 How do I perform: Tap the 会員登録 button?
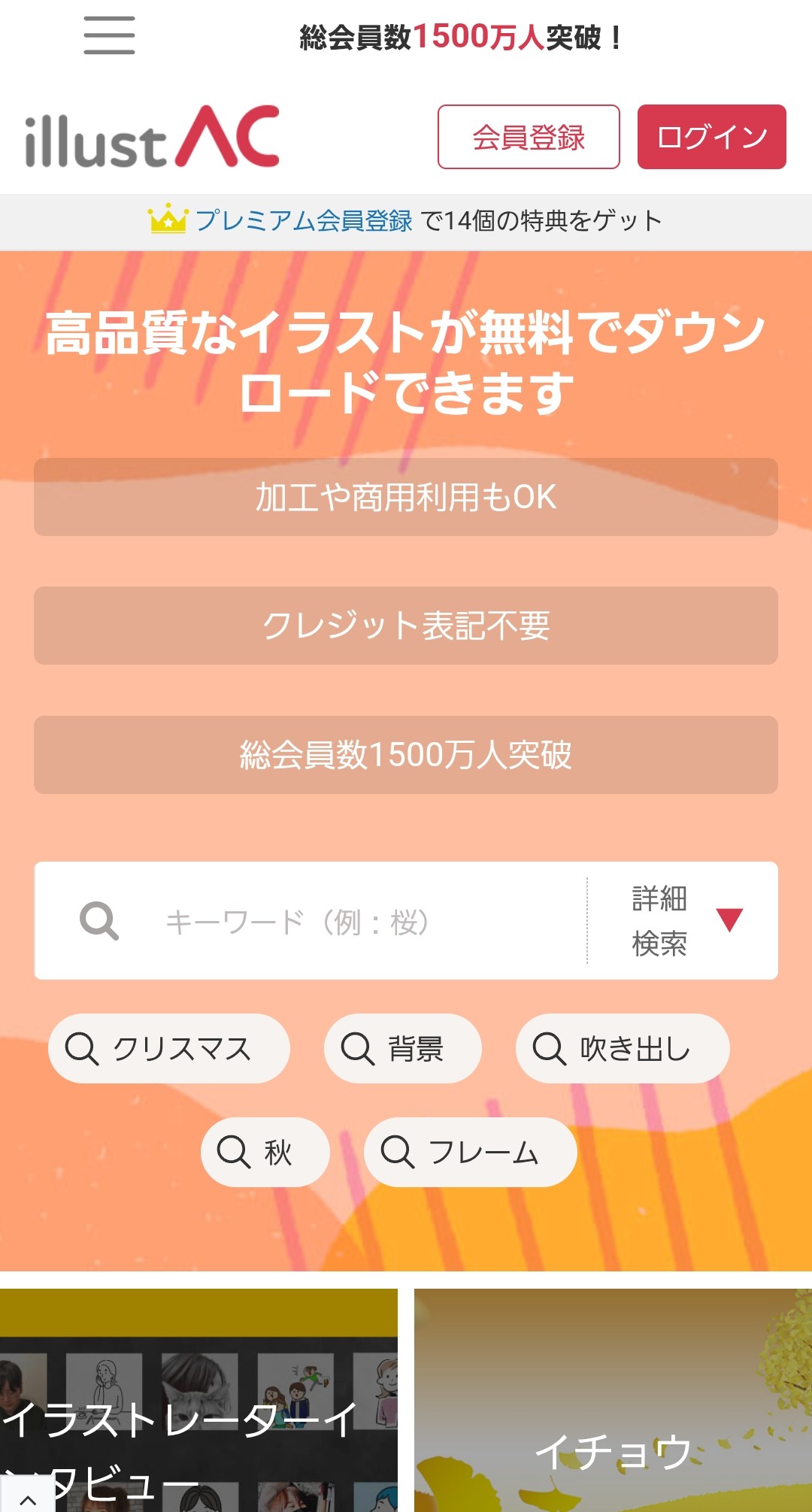click(x=529, y=137)
